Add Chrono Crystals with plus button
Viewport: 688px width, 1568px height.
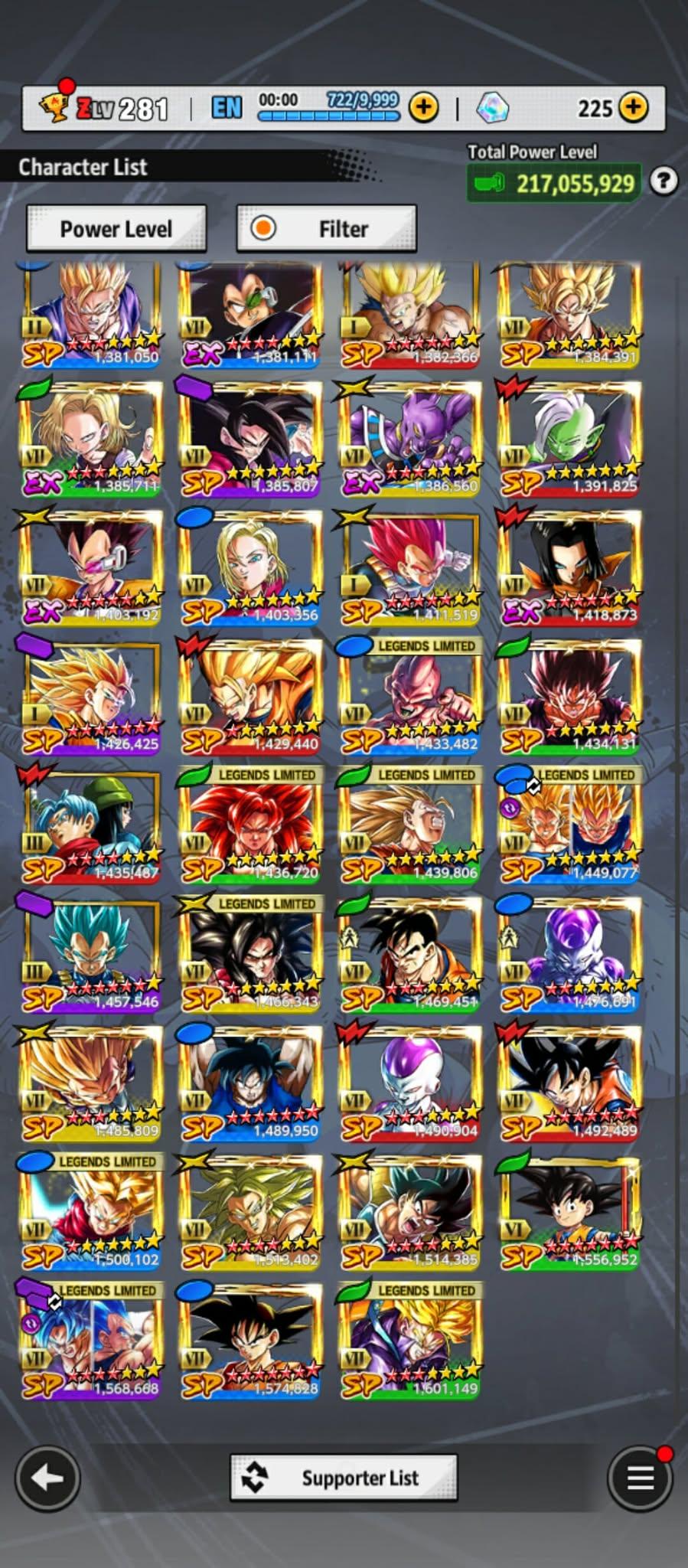pyautogui.click(x=633, y=108)
